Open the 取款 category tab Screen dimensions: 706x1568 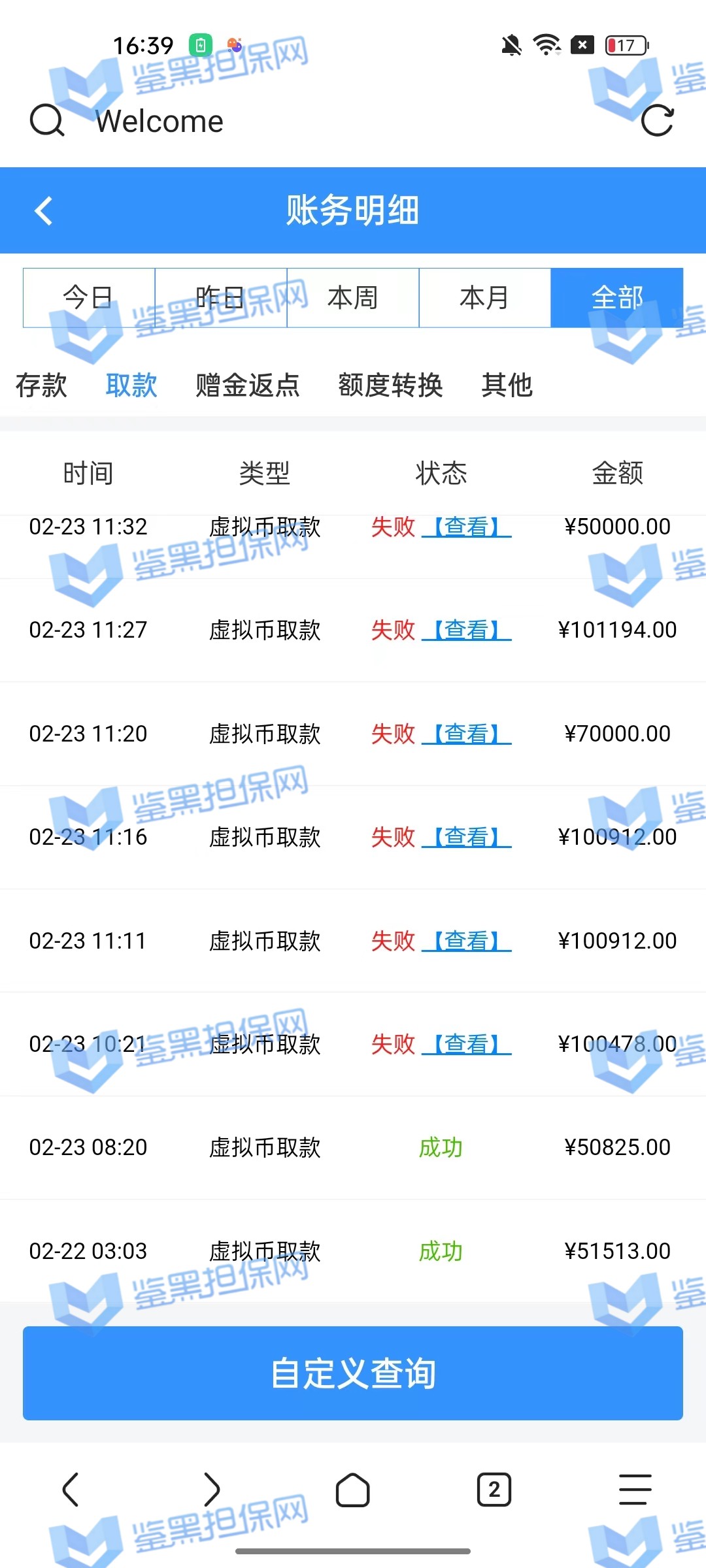pyautogui.click(x=131, y=385)
